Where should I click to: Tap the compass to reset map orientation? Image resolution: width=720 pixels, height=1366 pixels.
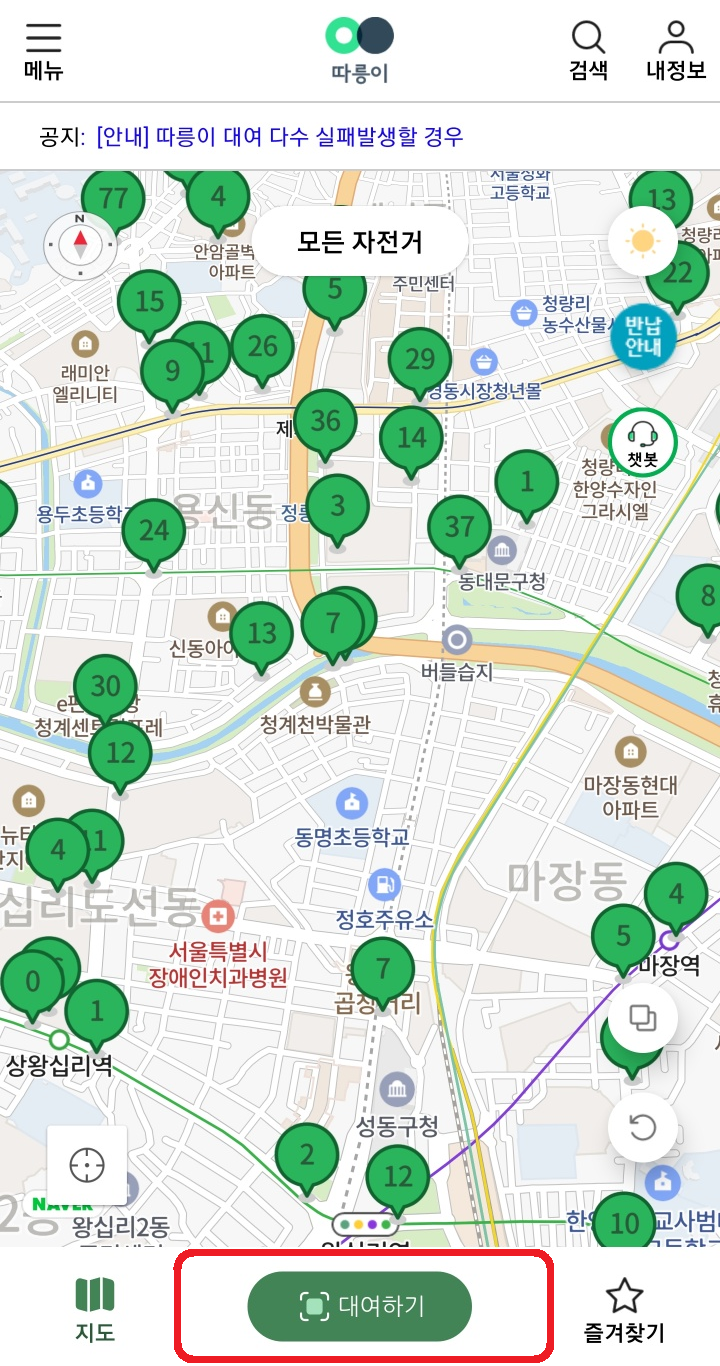(x=80, y=245)
